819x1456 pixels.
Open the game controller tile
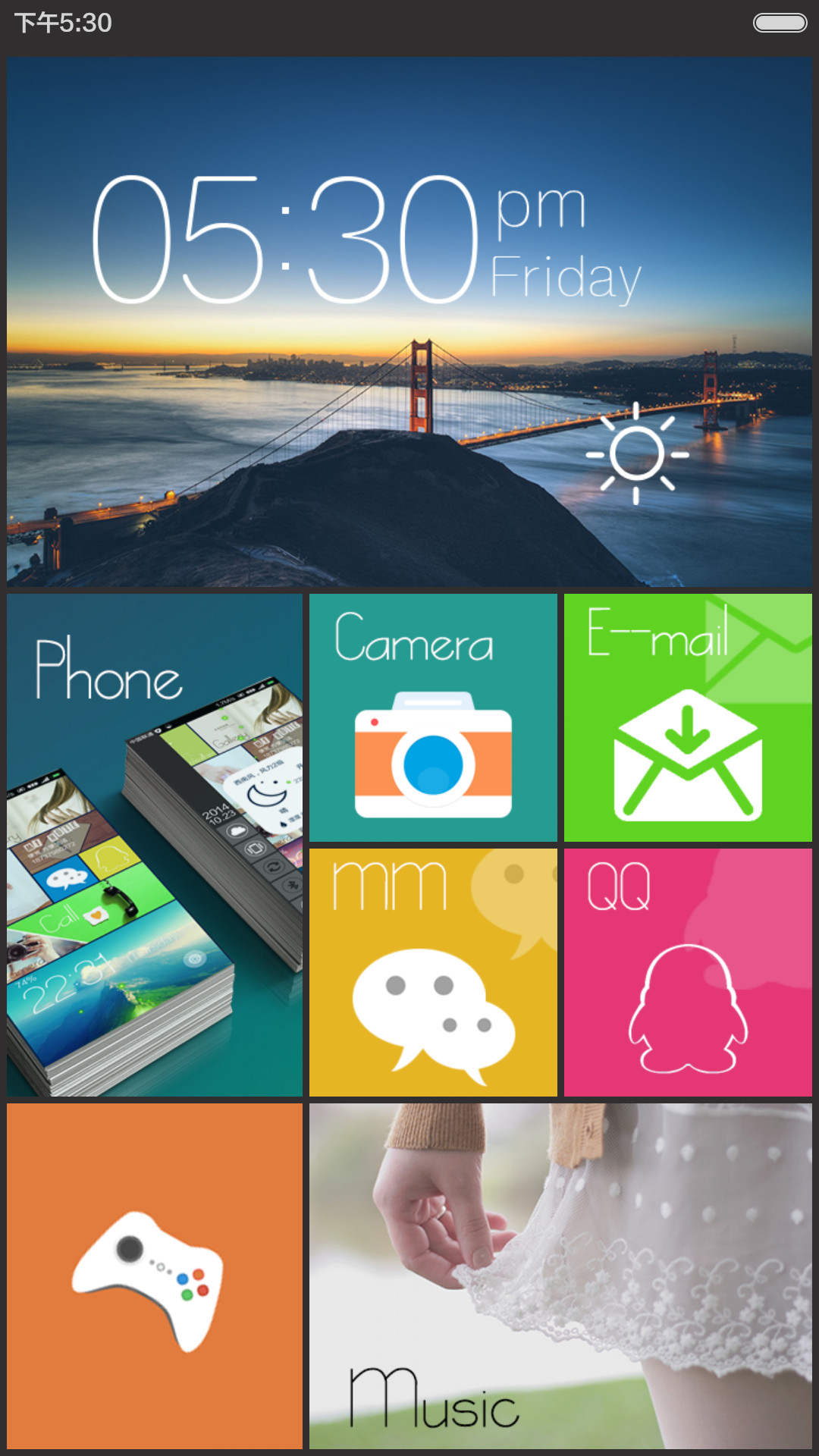pos(155,1276)
